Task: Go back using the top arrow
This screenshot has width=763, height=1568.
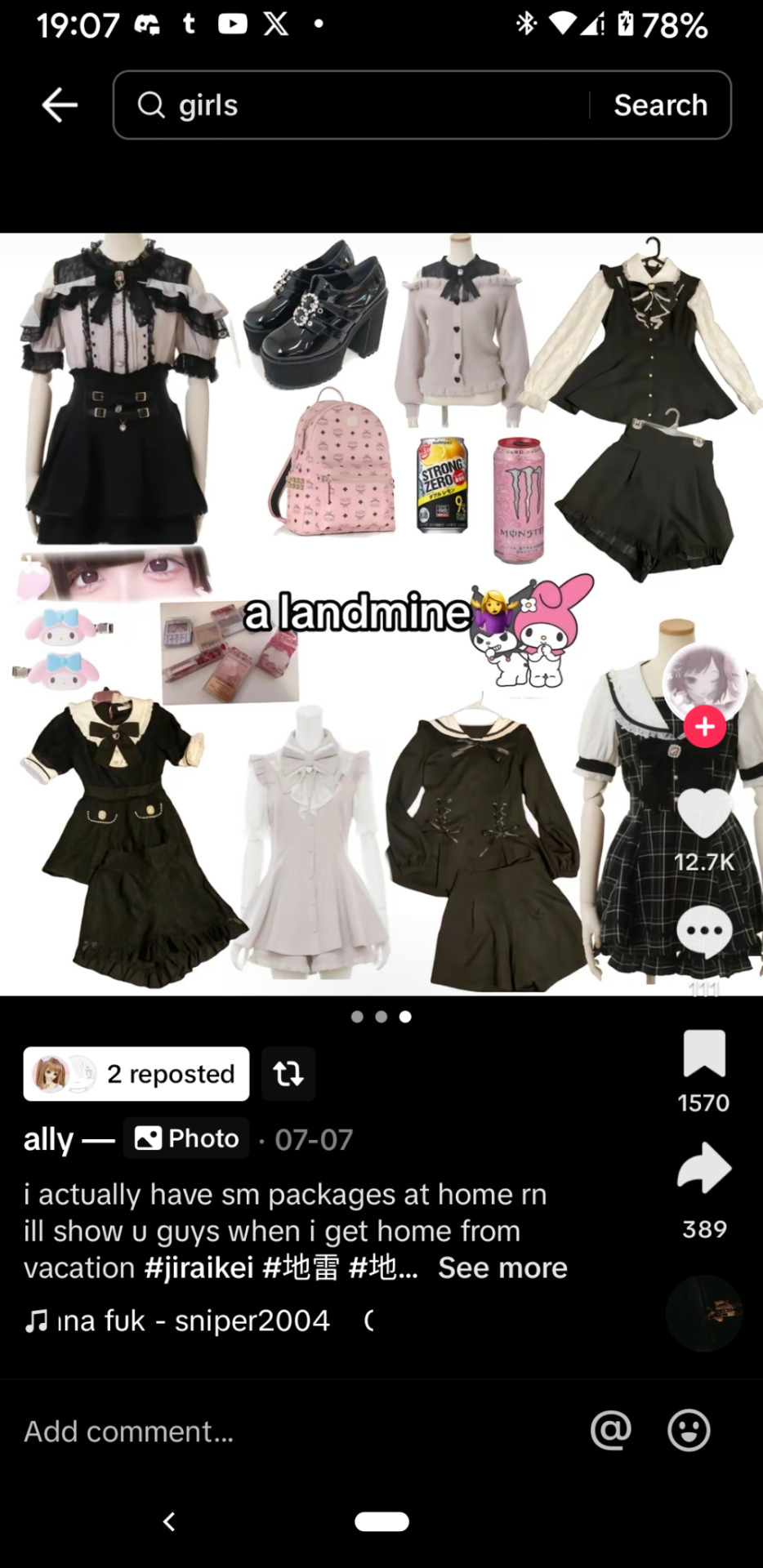Action: point(60,105)
